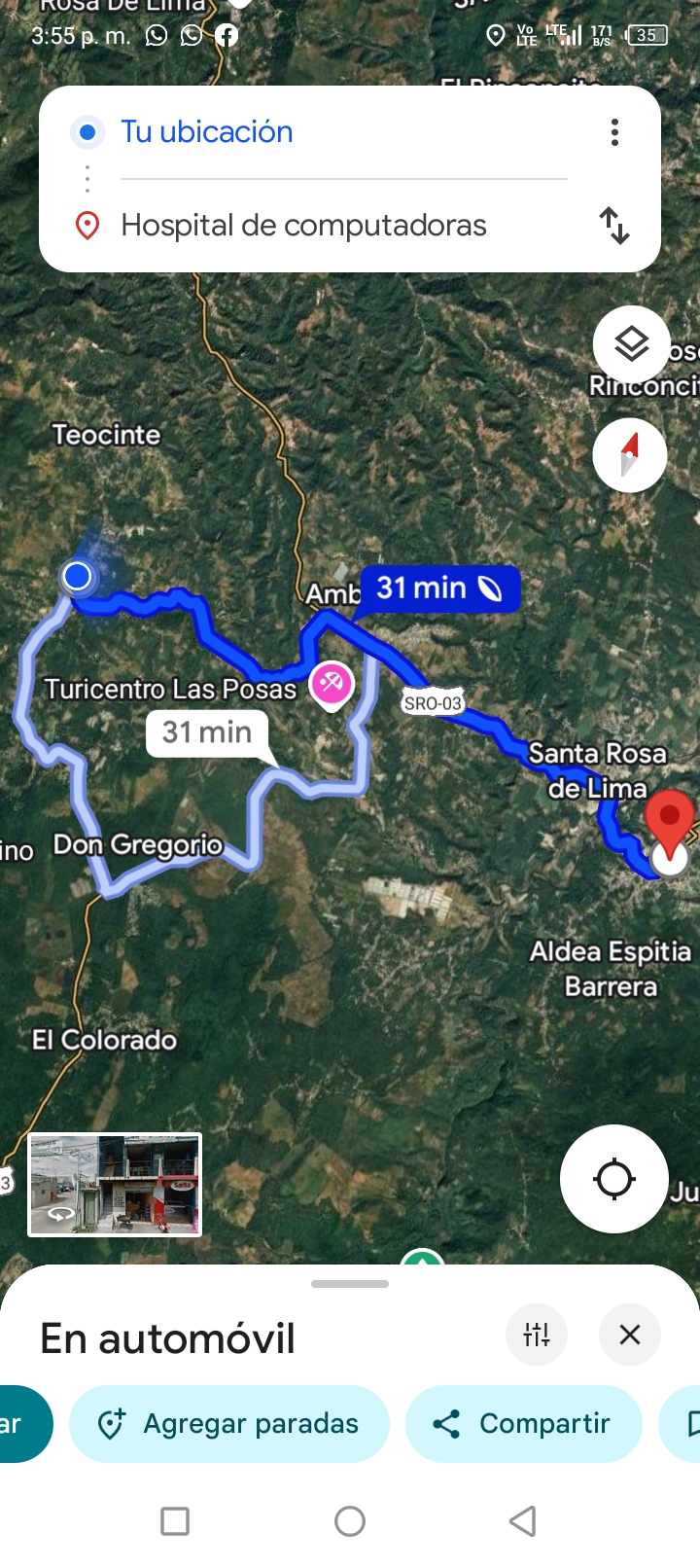The height and width of the screenshot is (1568, 700).
Task: Open route options filter
Action: click(537, 1335)
